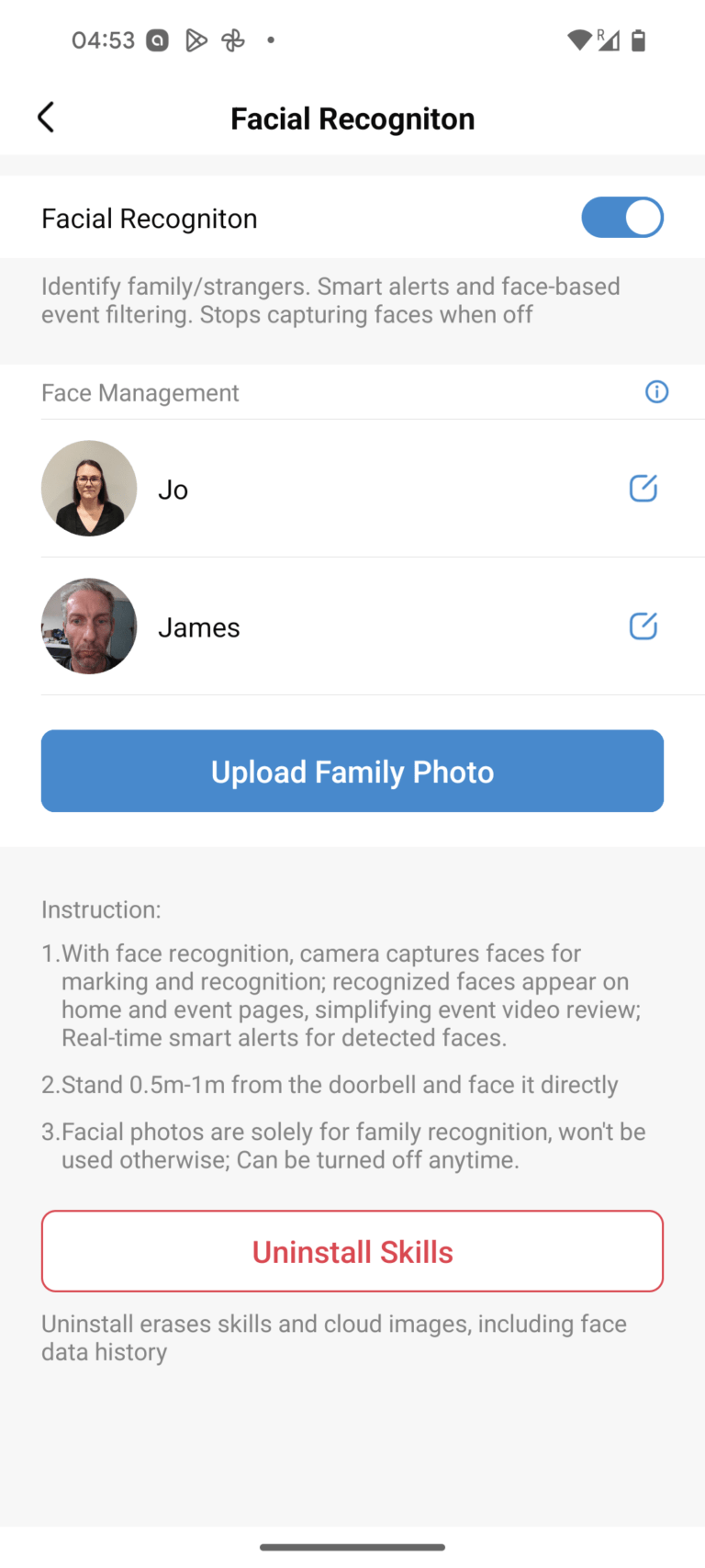Image resolution: width=705 pixels, height=1568 pixels.
Task: Disable the Facial Recogniton toggle
Action: [x=622, y=218]
